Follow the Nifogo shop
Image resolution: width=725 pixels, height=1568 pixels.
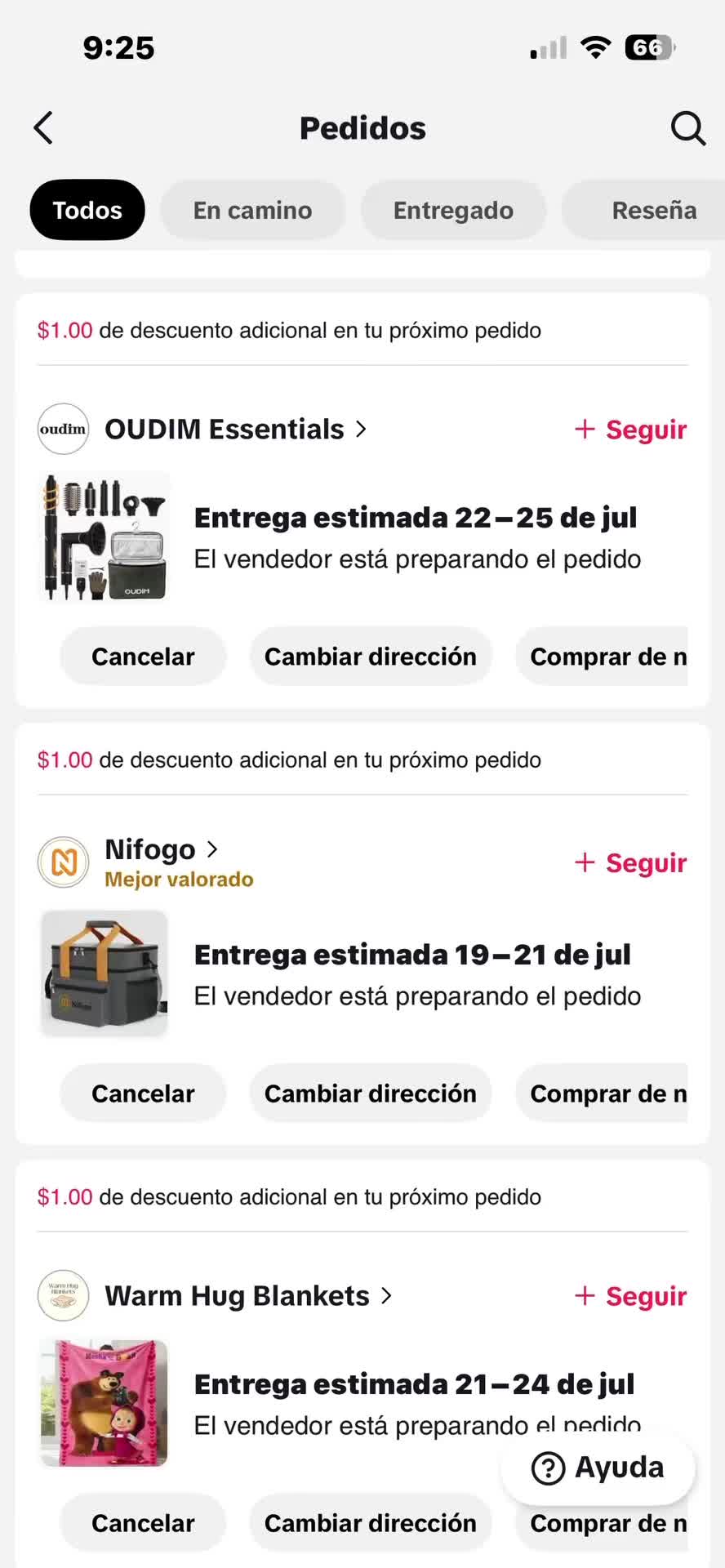pyautogui.click(x=630, y=863)
